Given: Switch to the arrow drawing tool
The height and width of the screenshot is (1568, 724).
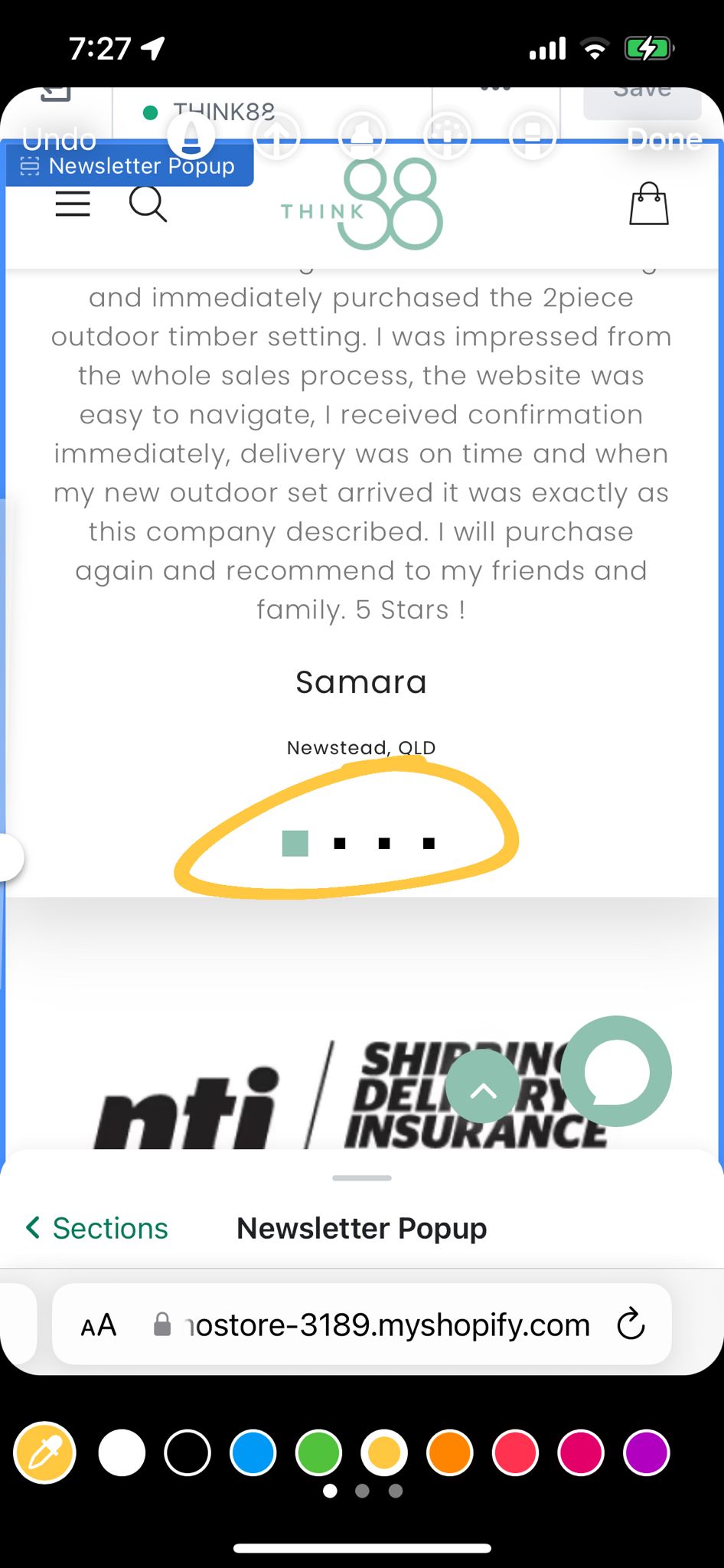Looking at the screenshot, I should point(277,138).
